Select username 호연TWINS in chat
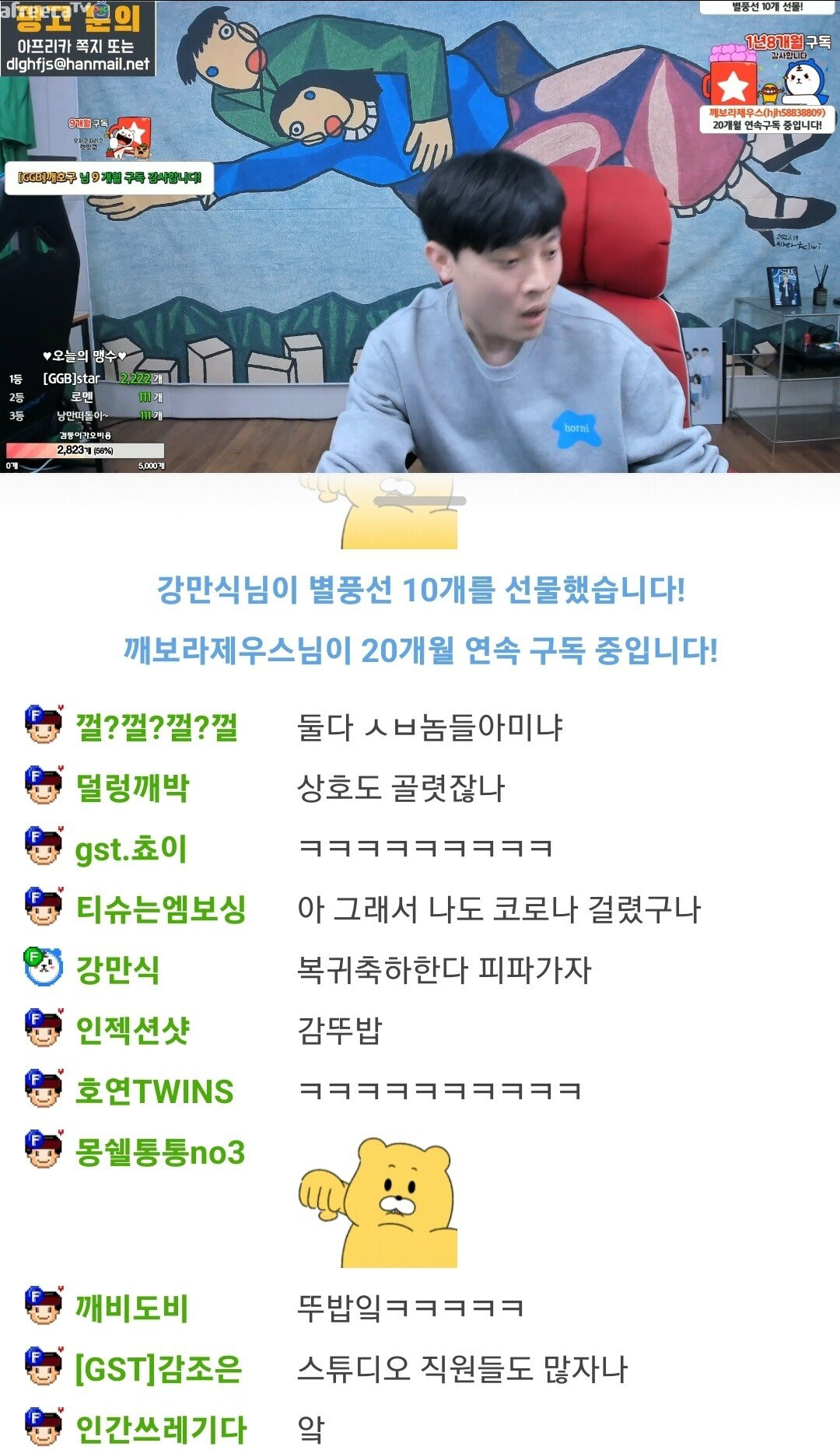Screen dimensions: 840x1450 (154, 1091)
